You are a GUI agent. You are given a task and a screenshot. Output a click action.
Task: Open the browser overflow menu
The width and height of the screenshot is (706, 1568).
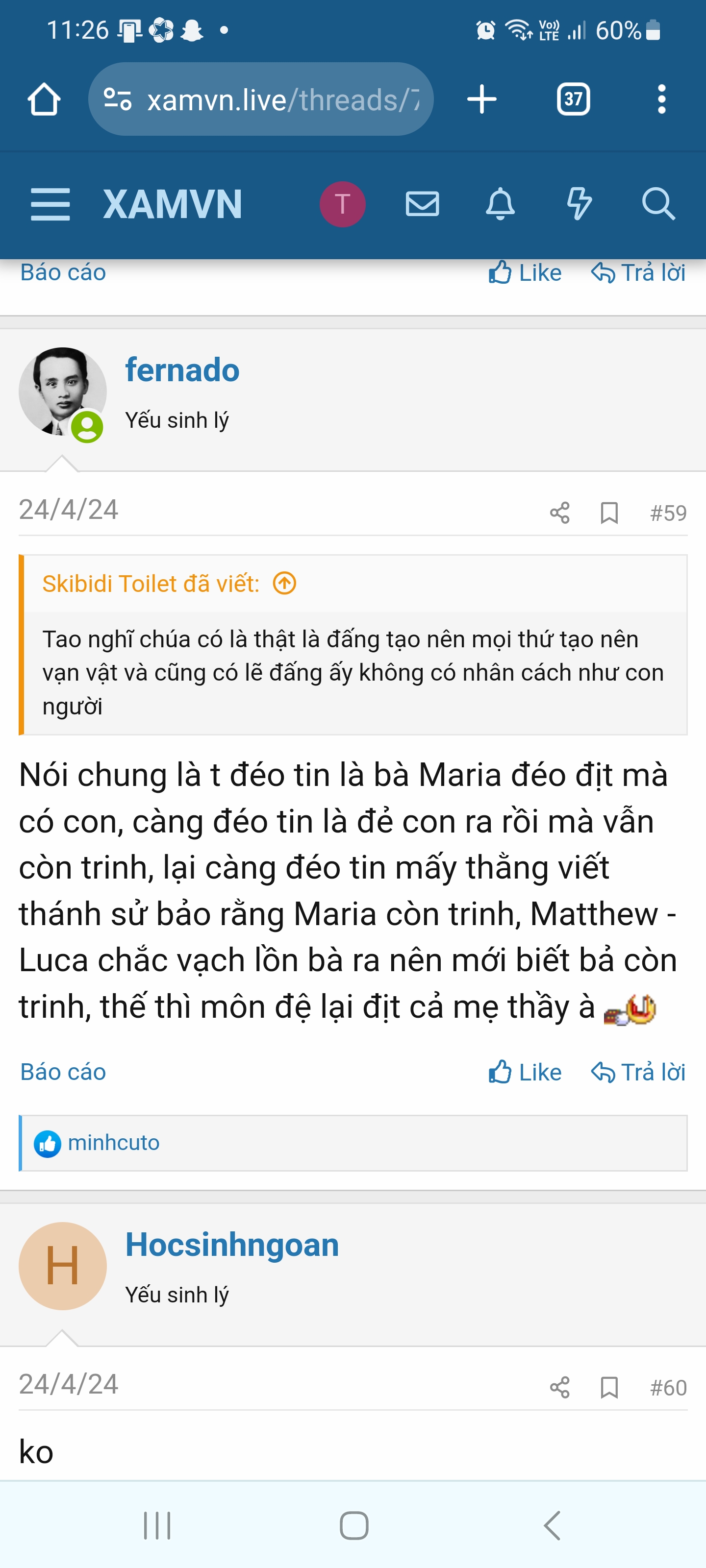point(661,99)
